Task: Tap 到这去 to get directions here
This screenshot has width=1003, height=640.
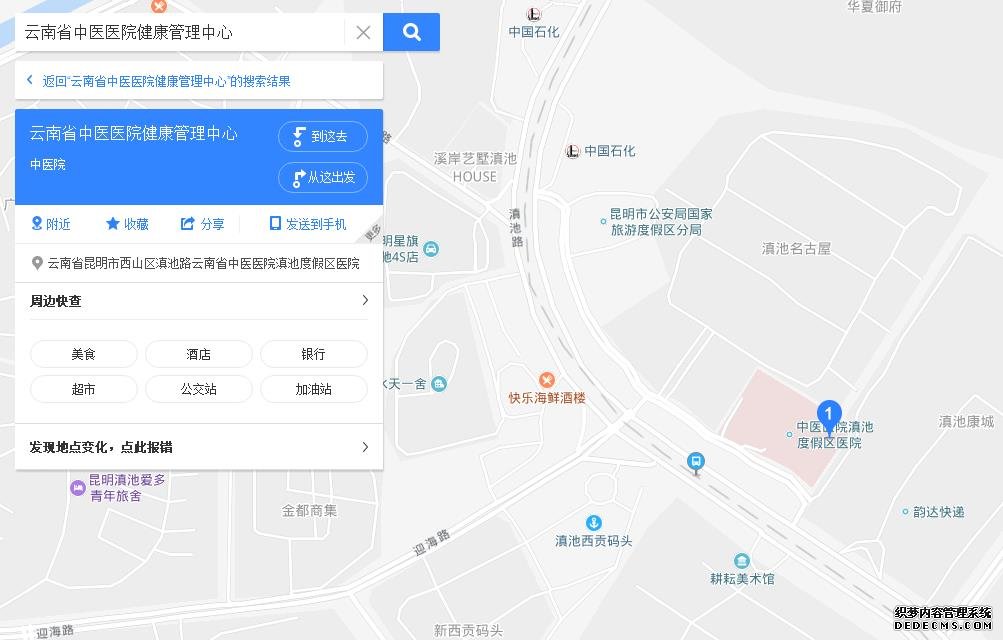Action: click(x=322, y=137)
